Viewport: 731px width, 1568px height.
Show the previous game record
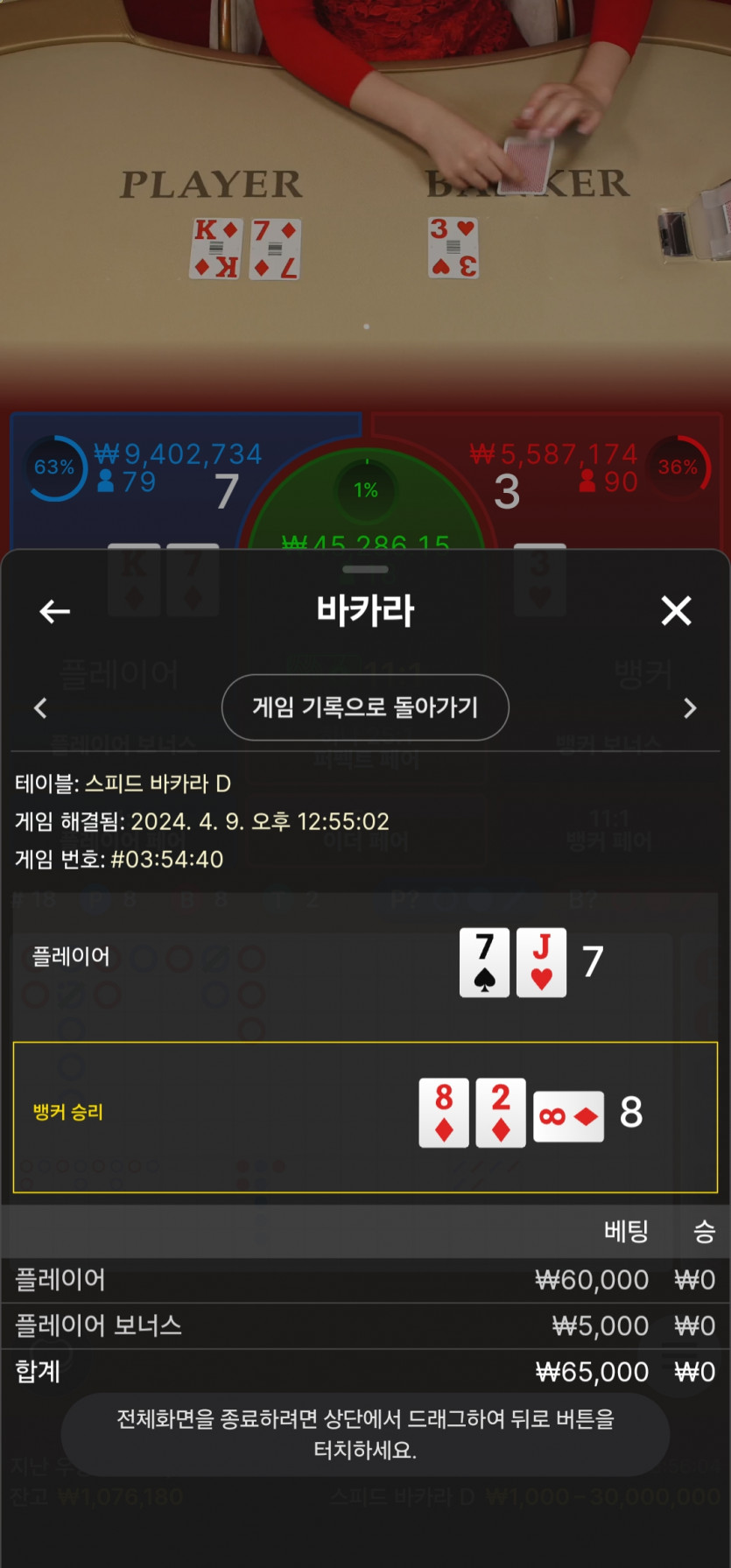[x=40, y=707]
